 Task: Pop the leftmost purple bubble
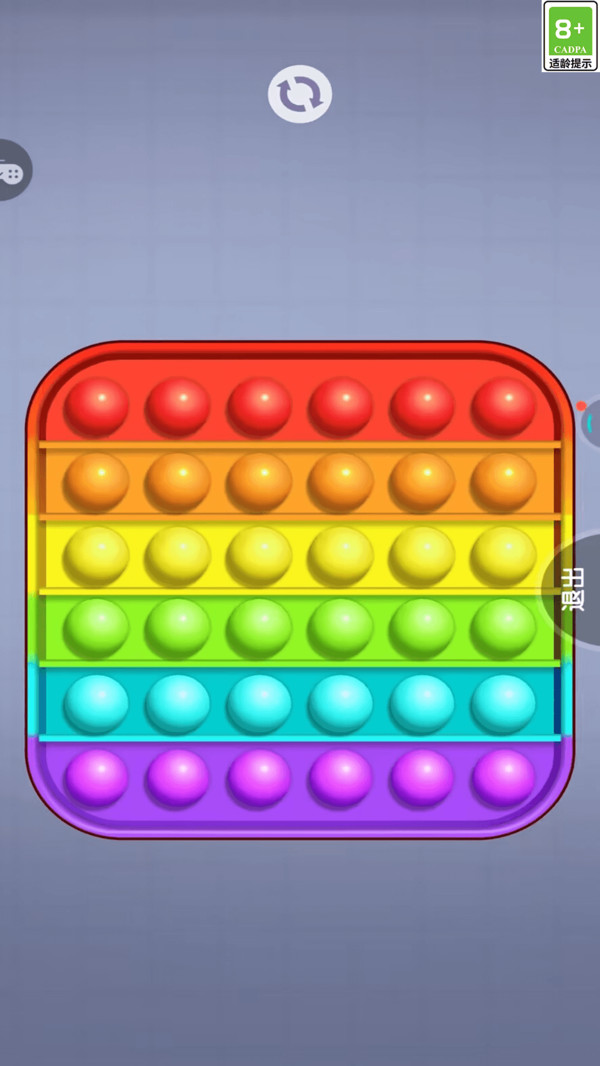click(97, 777)
